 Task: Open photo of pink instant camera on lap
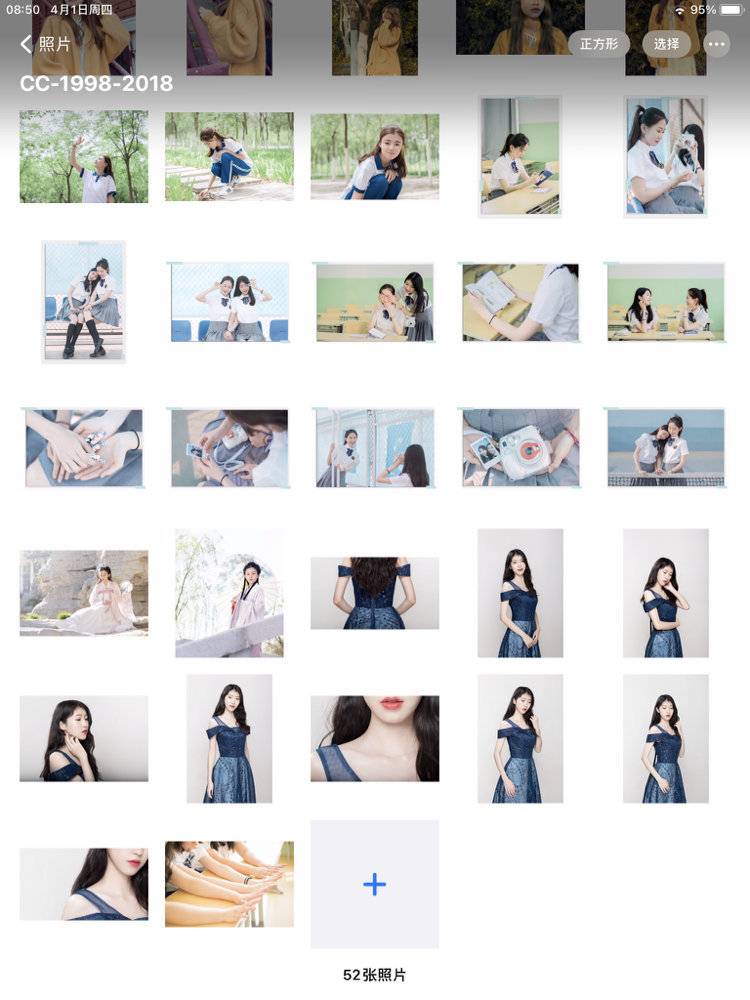(520, 447)
